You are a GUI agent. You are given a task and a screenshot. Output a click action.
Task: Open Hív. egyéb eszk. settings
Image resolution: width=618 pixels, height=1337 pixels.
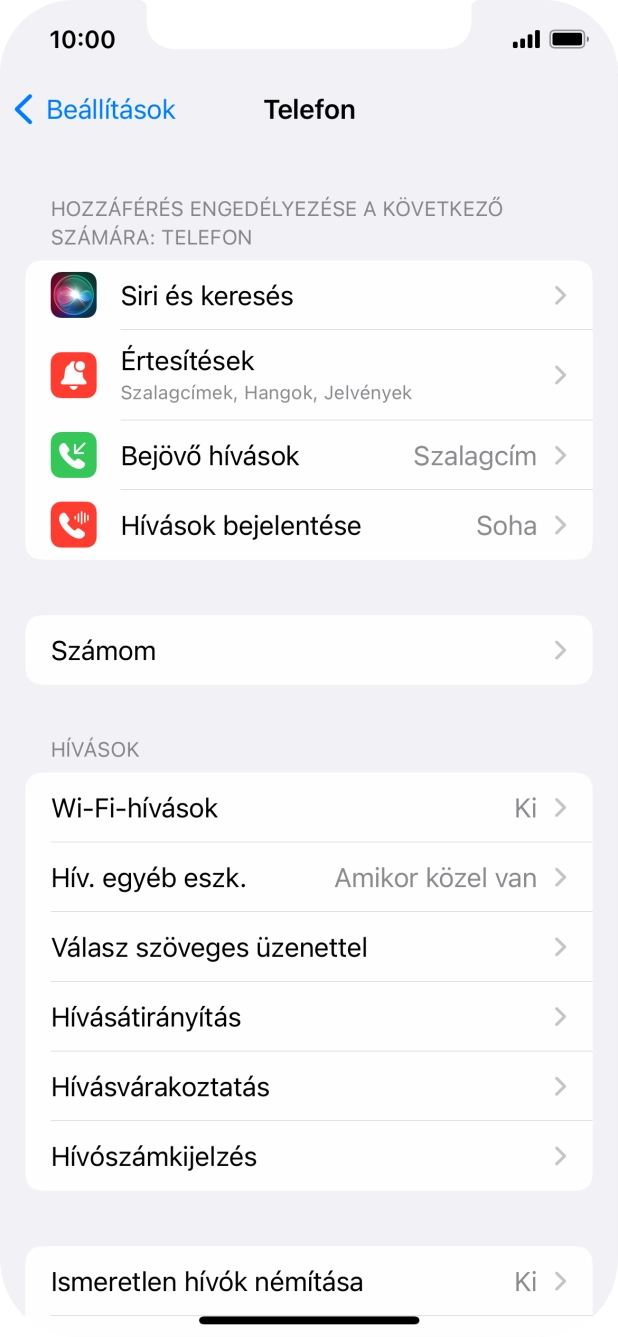[308, 878]
